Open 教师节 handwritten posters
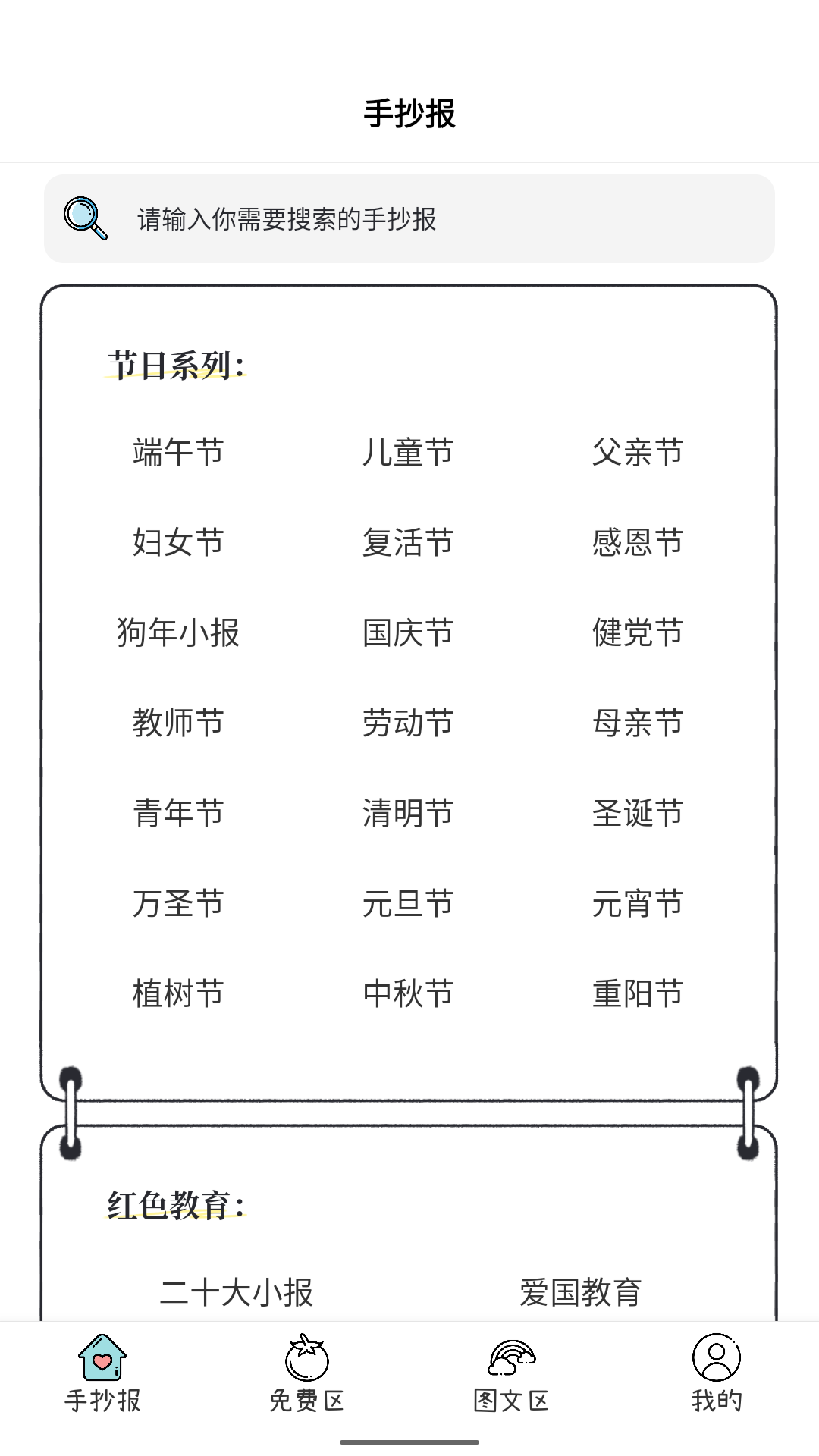This screenshot has height=1456, width=819. [178, 723]
